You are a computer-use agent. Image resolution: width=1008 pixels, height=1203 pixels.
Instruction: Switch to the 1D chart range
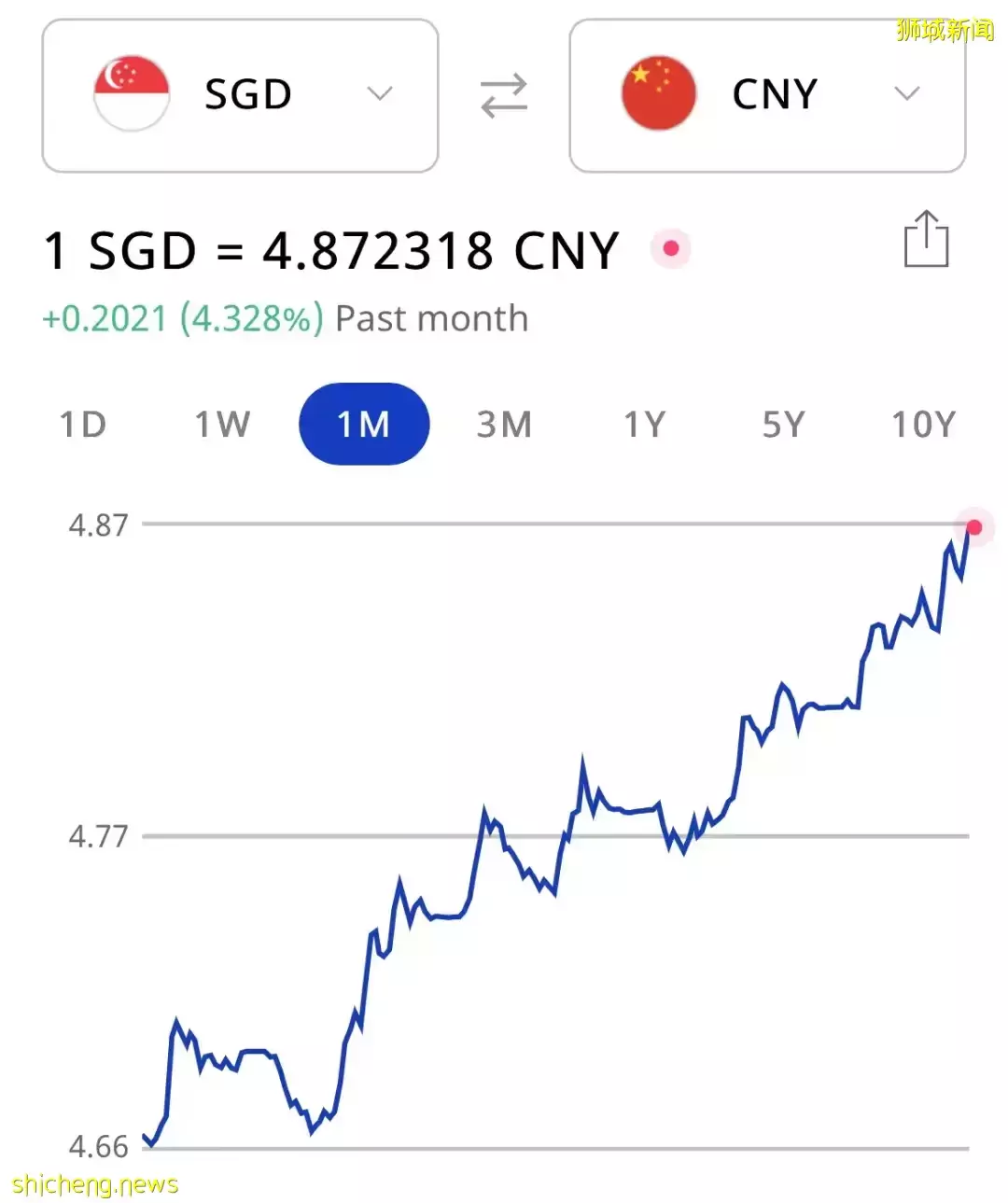(x=83, y=425)
